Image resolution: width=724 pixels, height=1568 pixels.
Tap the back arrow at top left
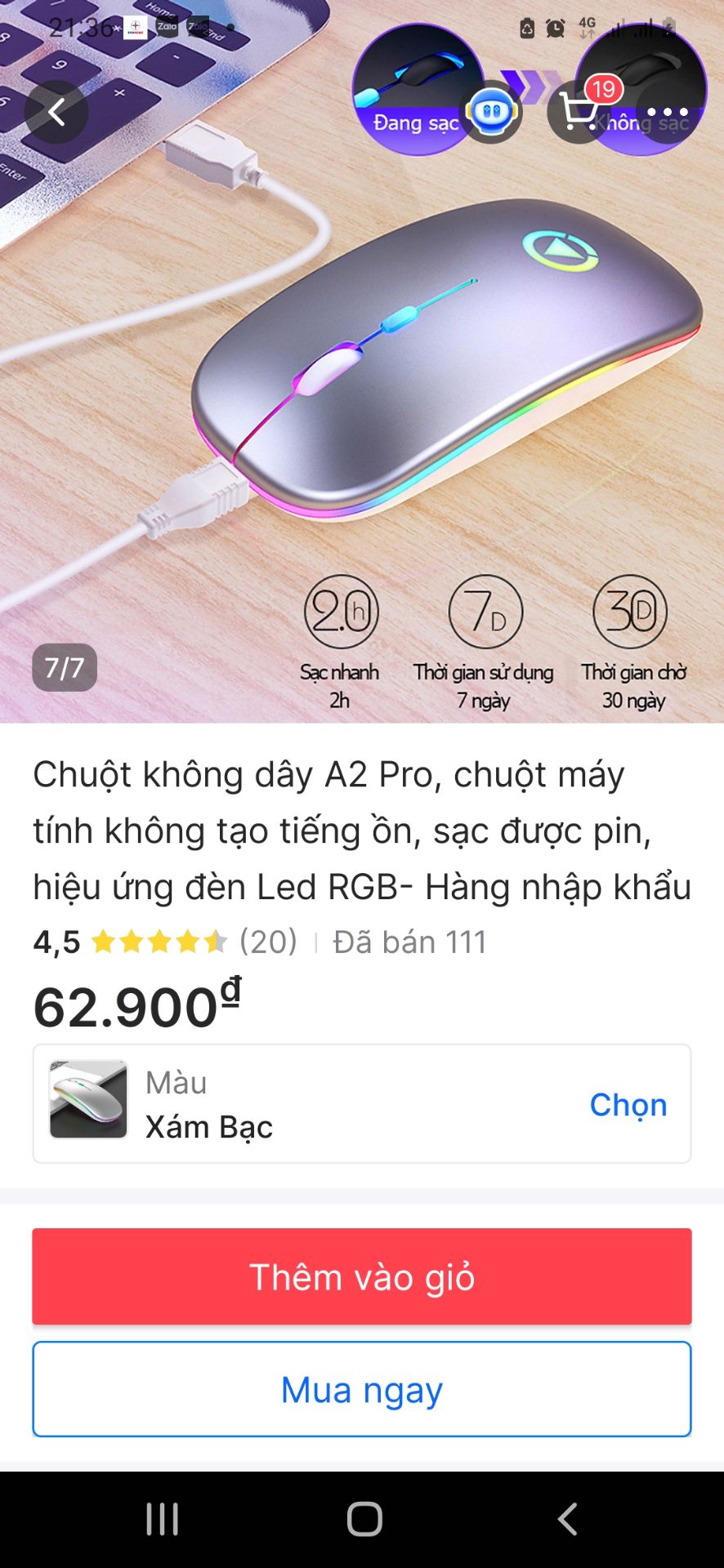[x=56, y=112]
